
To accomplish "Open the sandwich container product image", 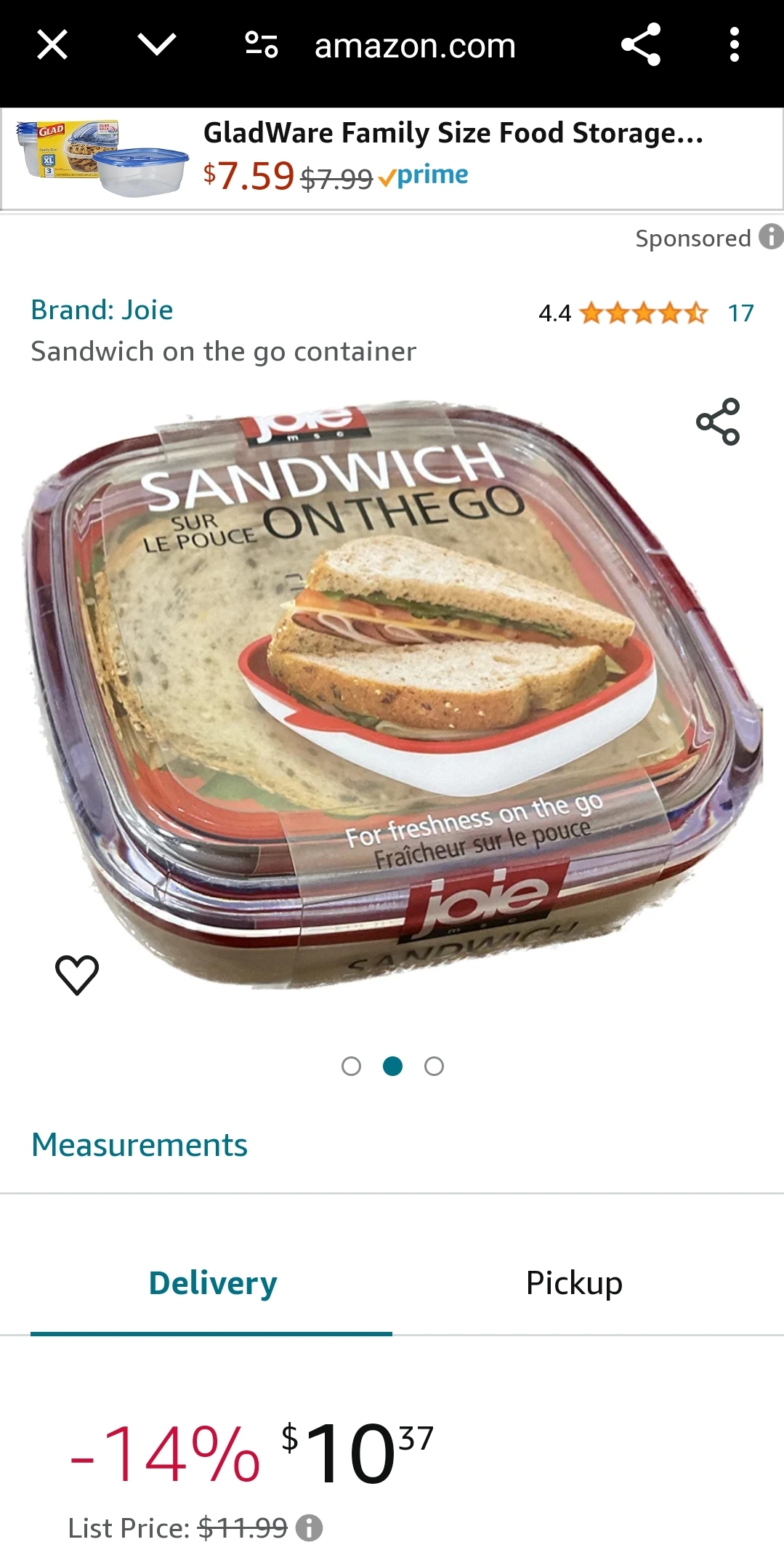I will tap(392, 691).
